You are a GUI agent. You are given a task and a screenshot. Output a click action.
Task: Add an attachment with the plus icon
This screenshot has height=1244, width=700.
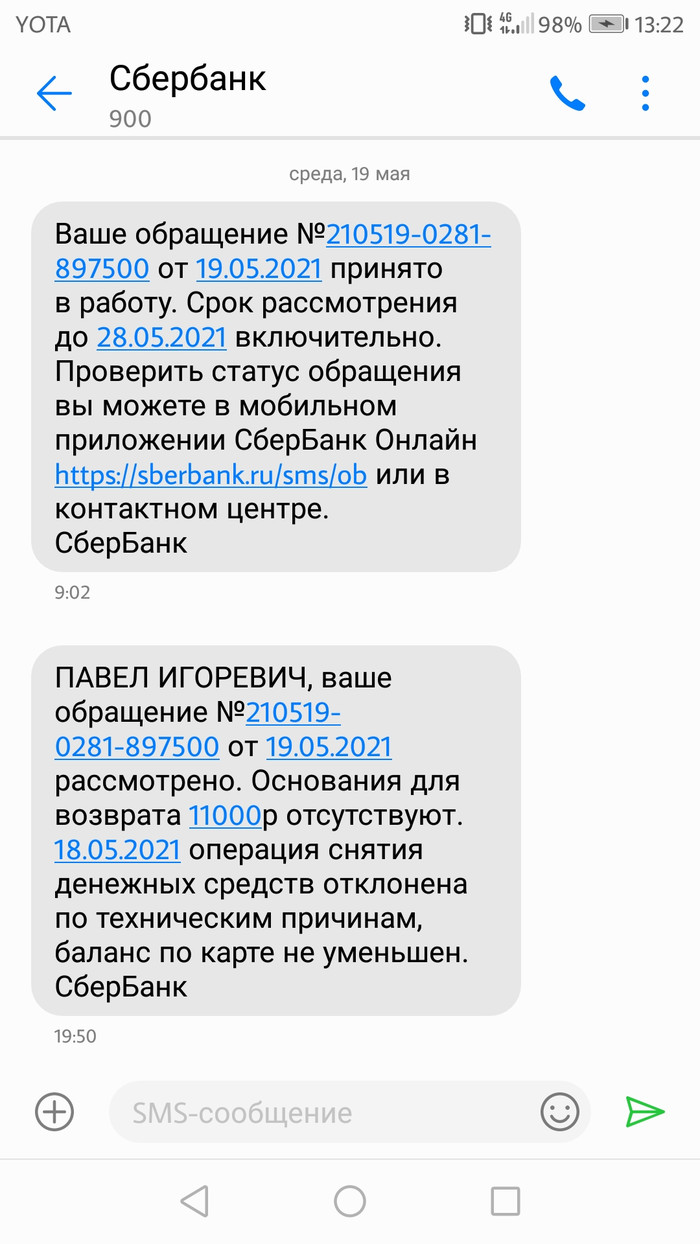click(x=54, y=1111)
